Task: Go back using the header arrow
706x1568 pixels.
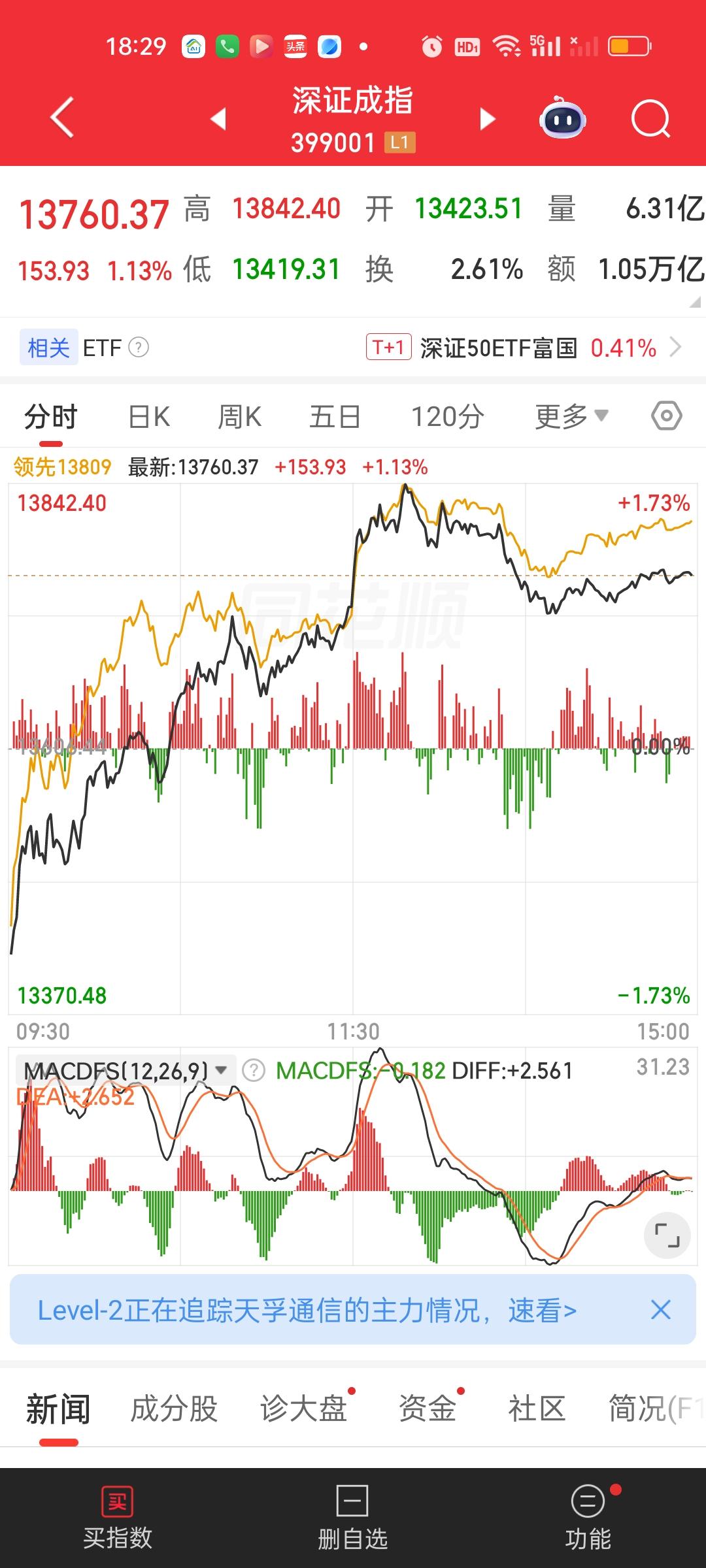Action: [x=62, y=118]
